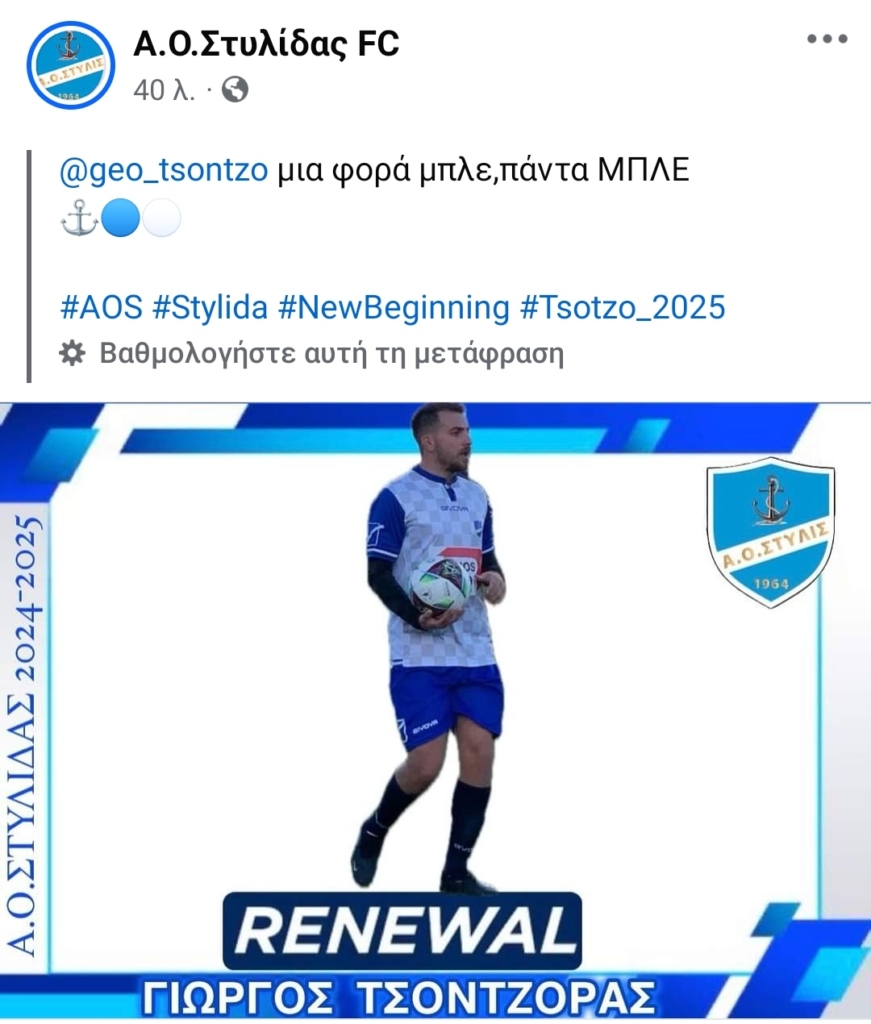Open the post's three-dot overflow menu
871x1024 pixels.
pos(826,39)
